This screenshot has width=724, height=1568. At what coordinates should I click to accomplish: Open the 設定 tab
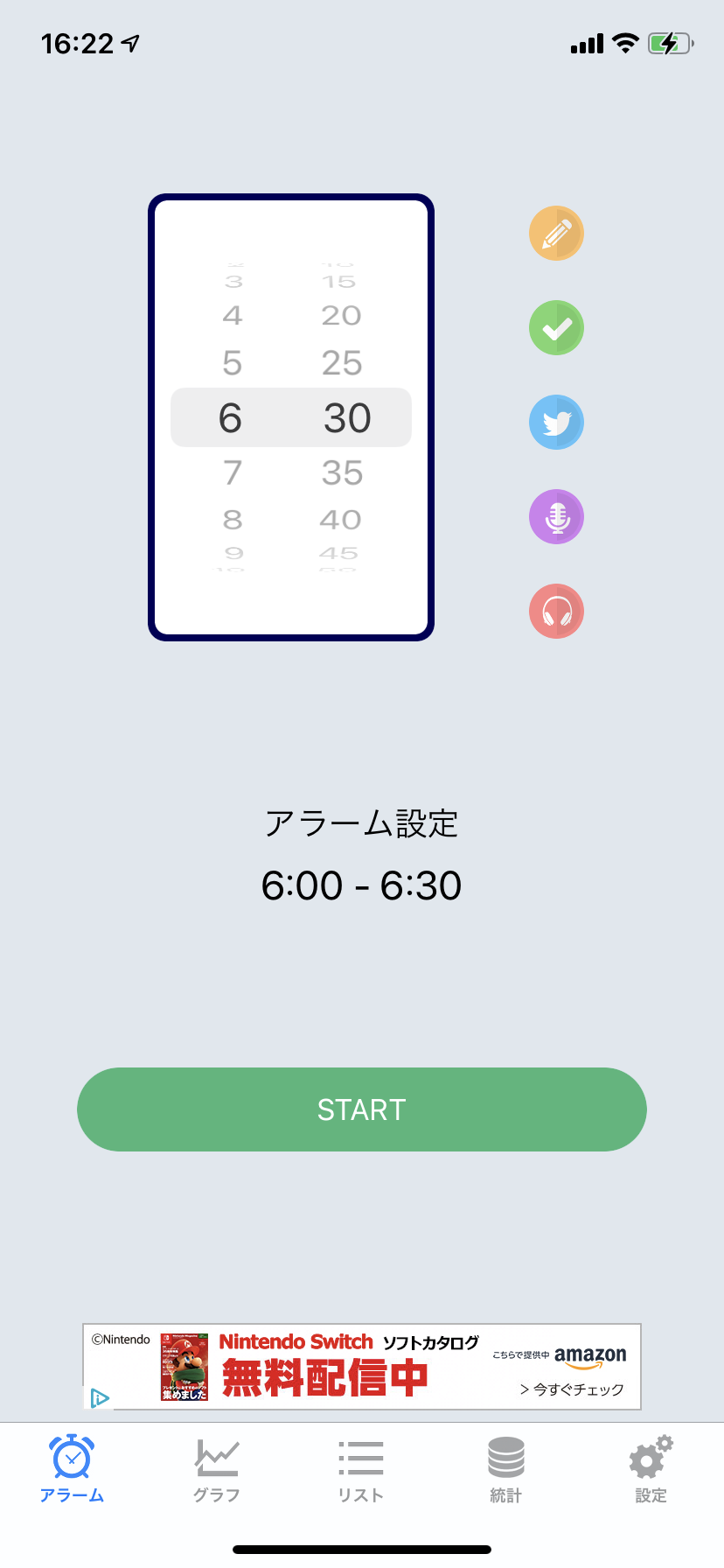[x=651, y=1470]
